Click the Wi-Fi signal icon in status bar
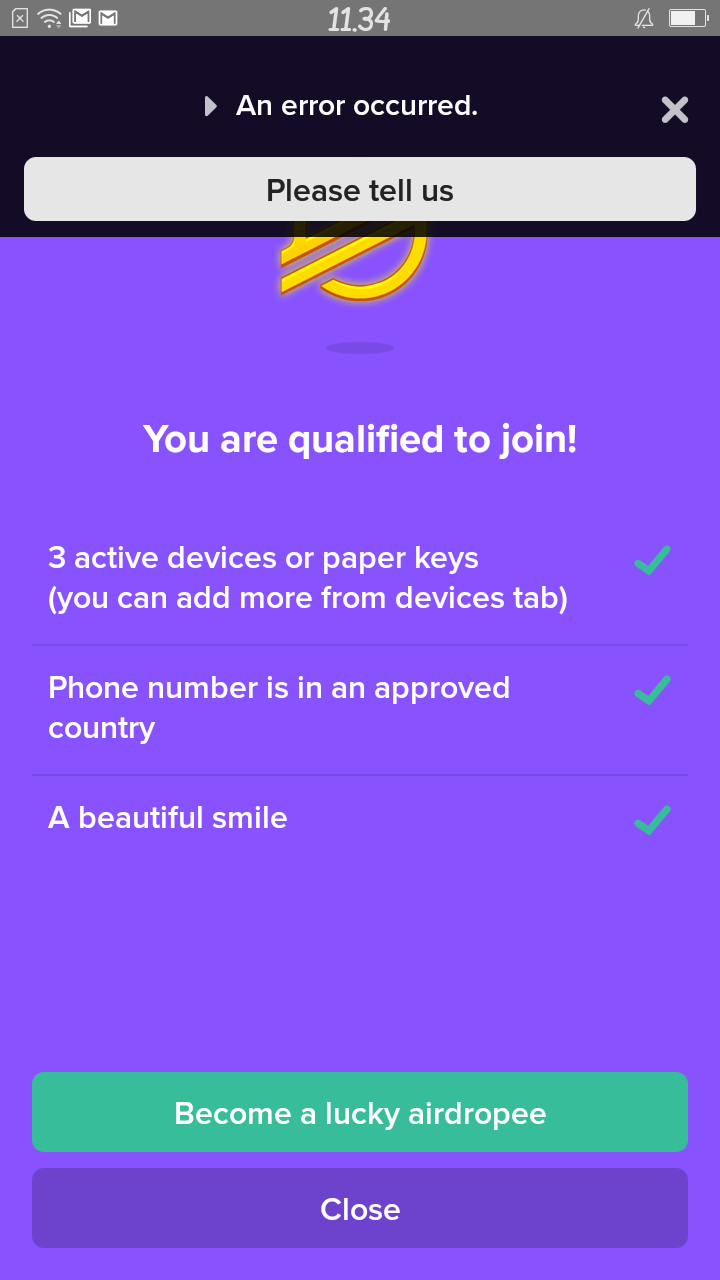Viewport: 720px width, 1280px height. [48, 17]
